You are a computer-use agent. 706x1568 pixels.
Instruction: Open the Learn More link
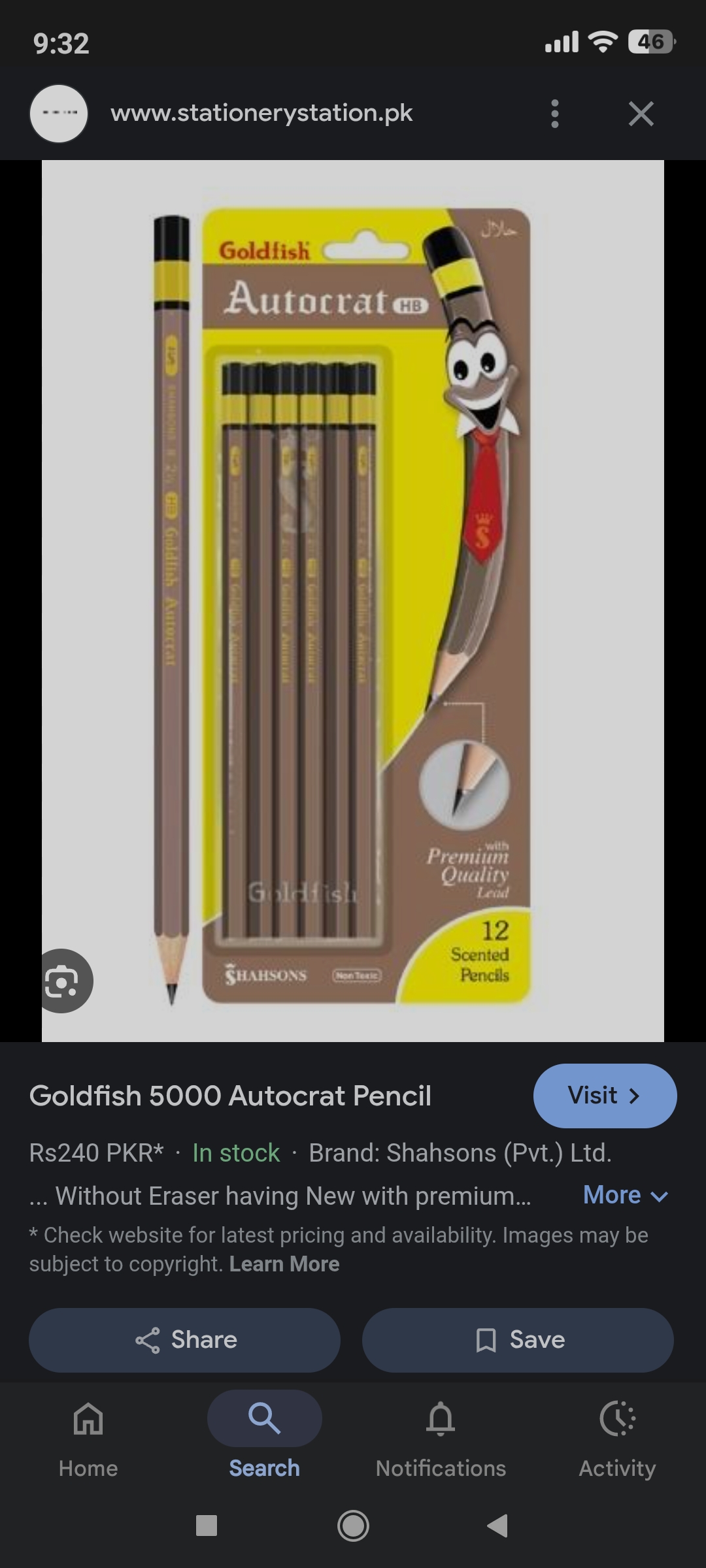(284, 1264)
